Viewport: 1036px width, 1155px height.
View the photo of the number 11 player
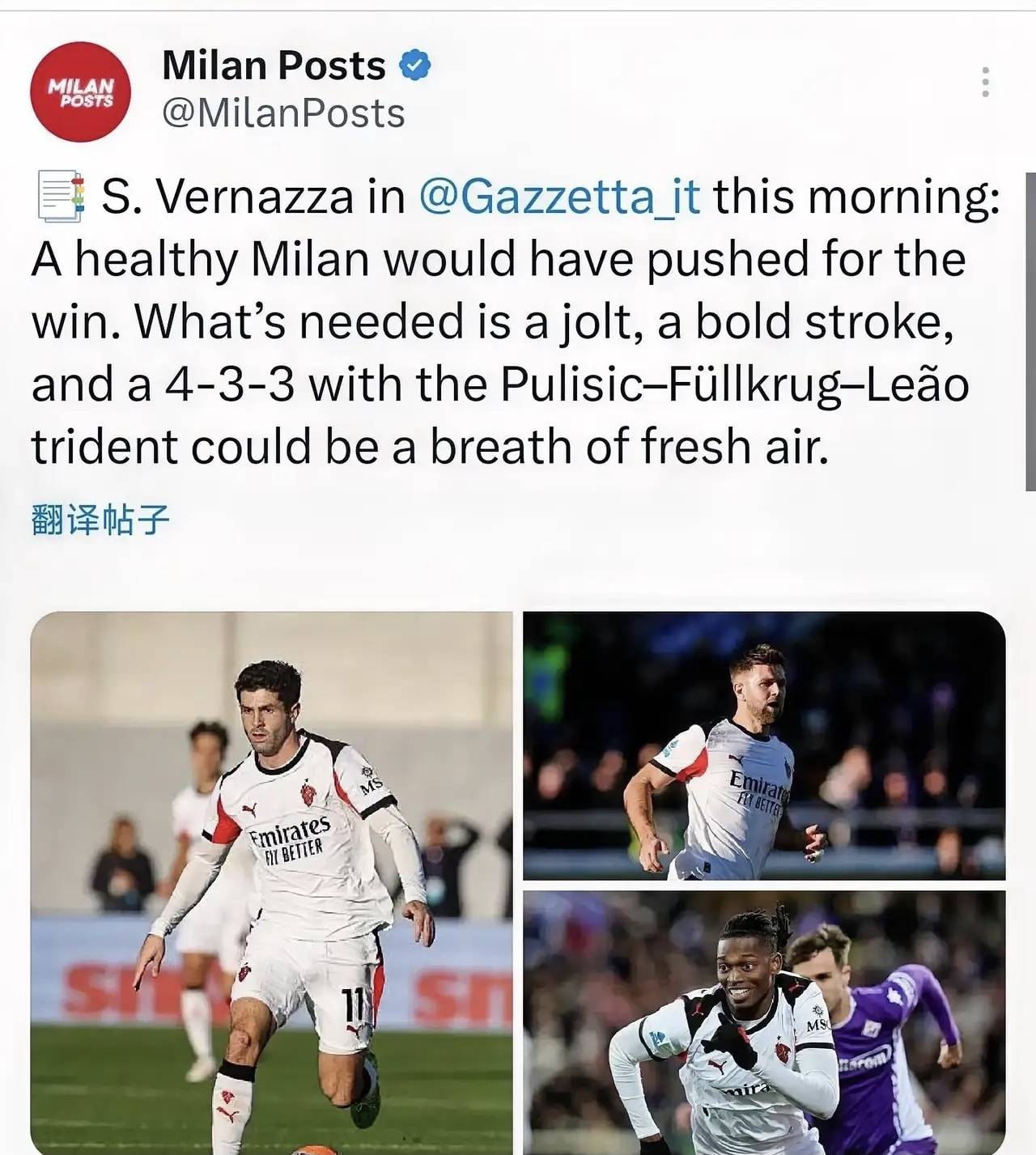(271, 882)
